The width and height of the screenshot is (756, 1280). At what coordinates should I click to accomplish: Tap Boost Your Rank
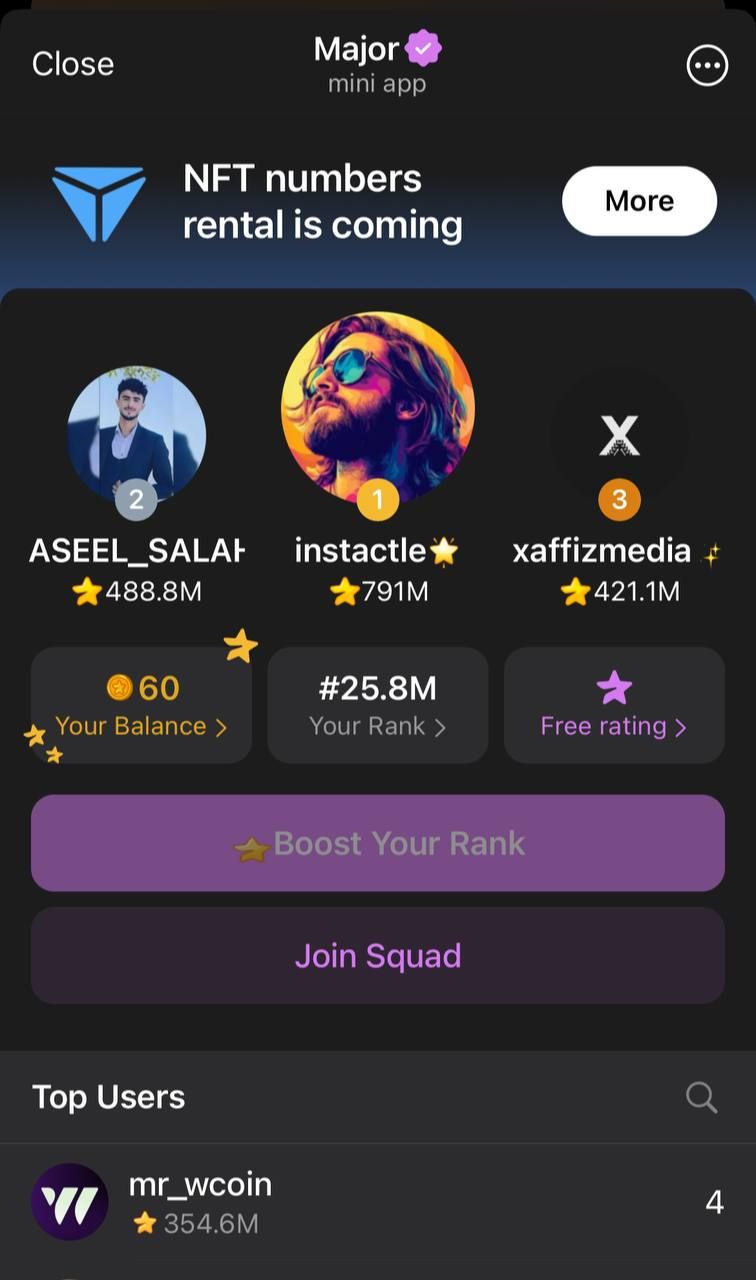point(377,843)
